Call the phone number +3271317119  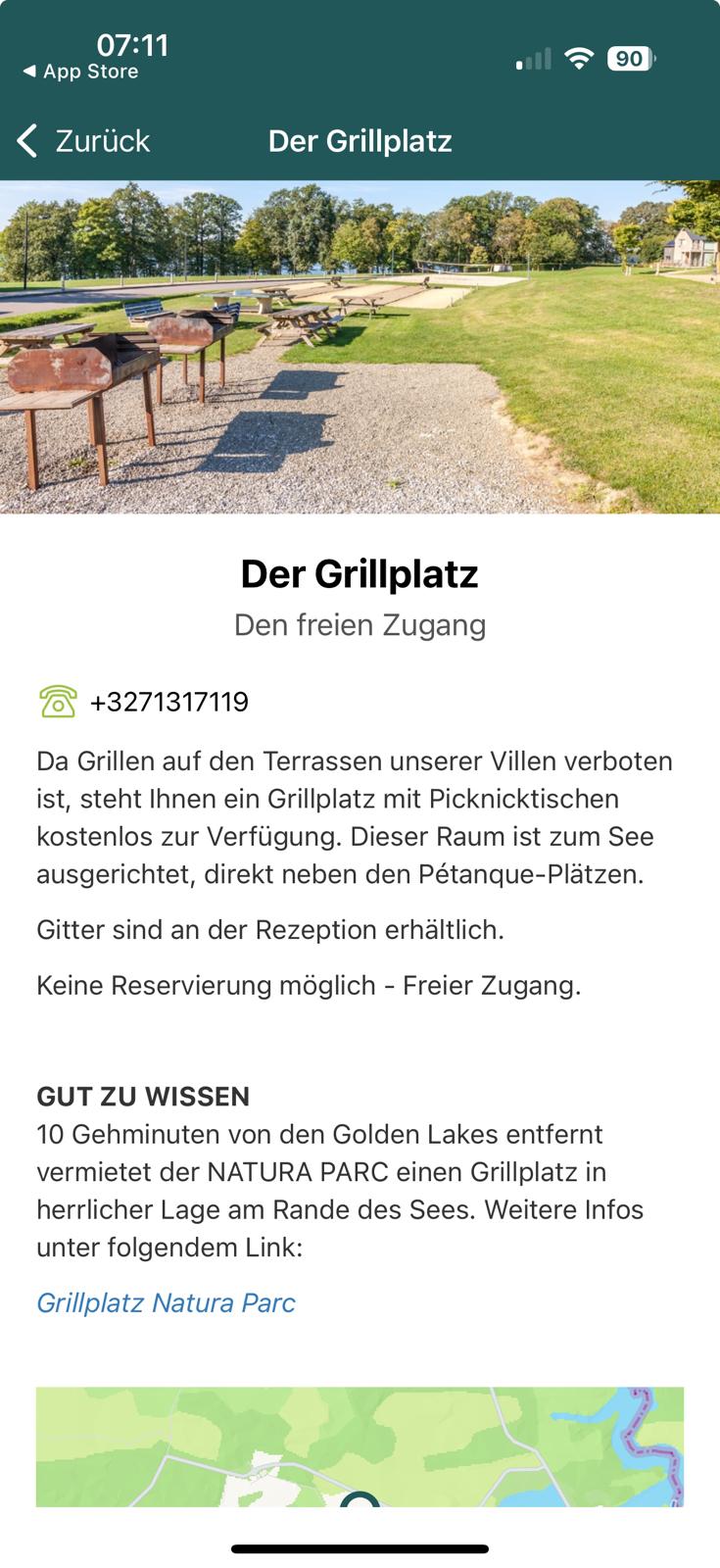168,702
